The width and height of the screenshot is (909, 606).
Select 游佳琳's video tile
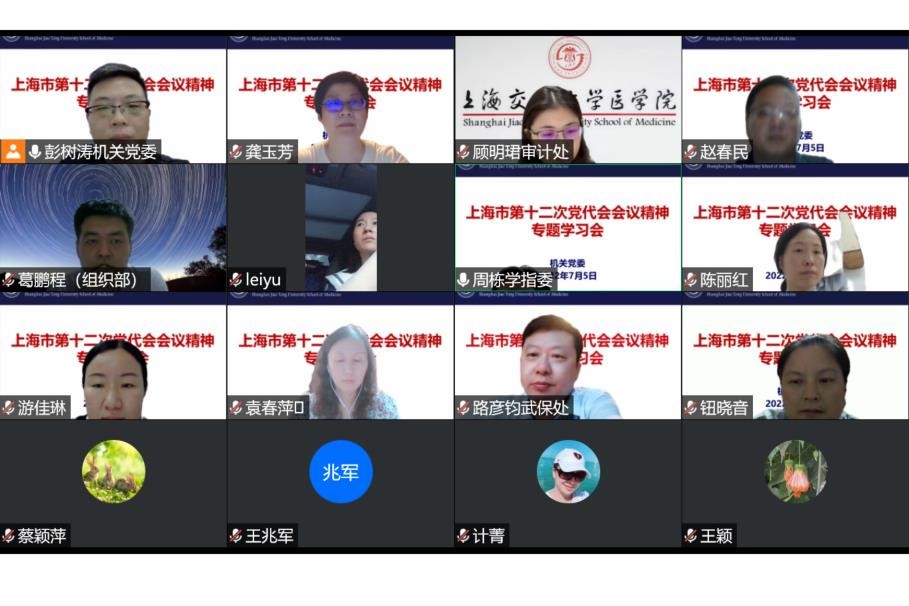click(x=113, y=356)
